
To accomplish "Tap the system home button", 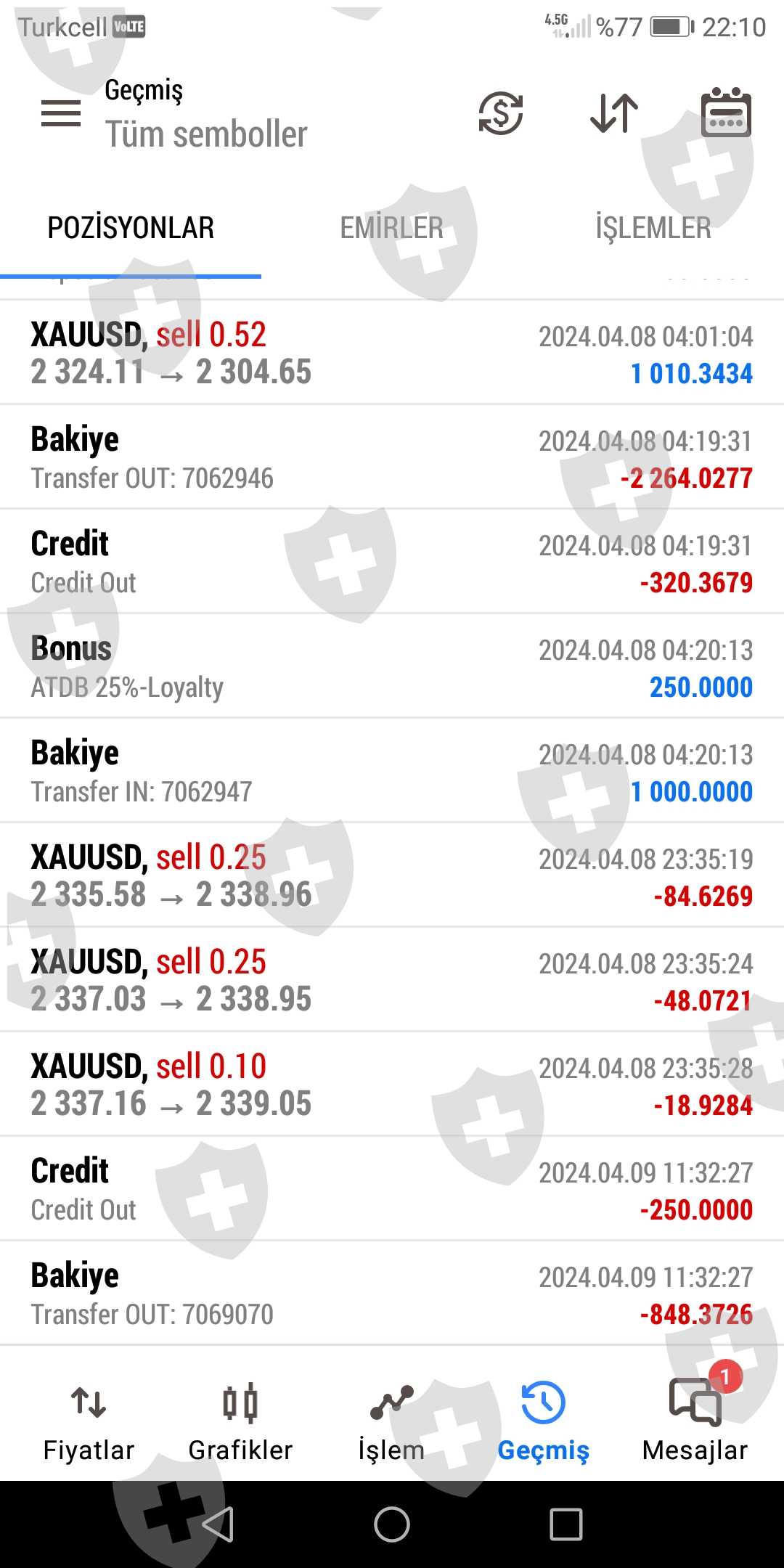I will click(392, 1524).
